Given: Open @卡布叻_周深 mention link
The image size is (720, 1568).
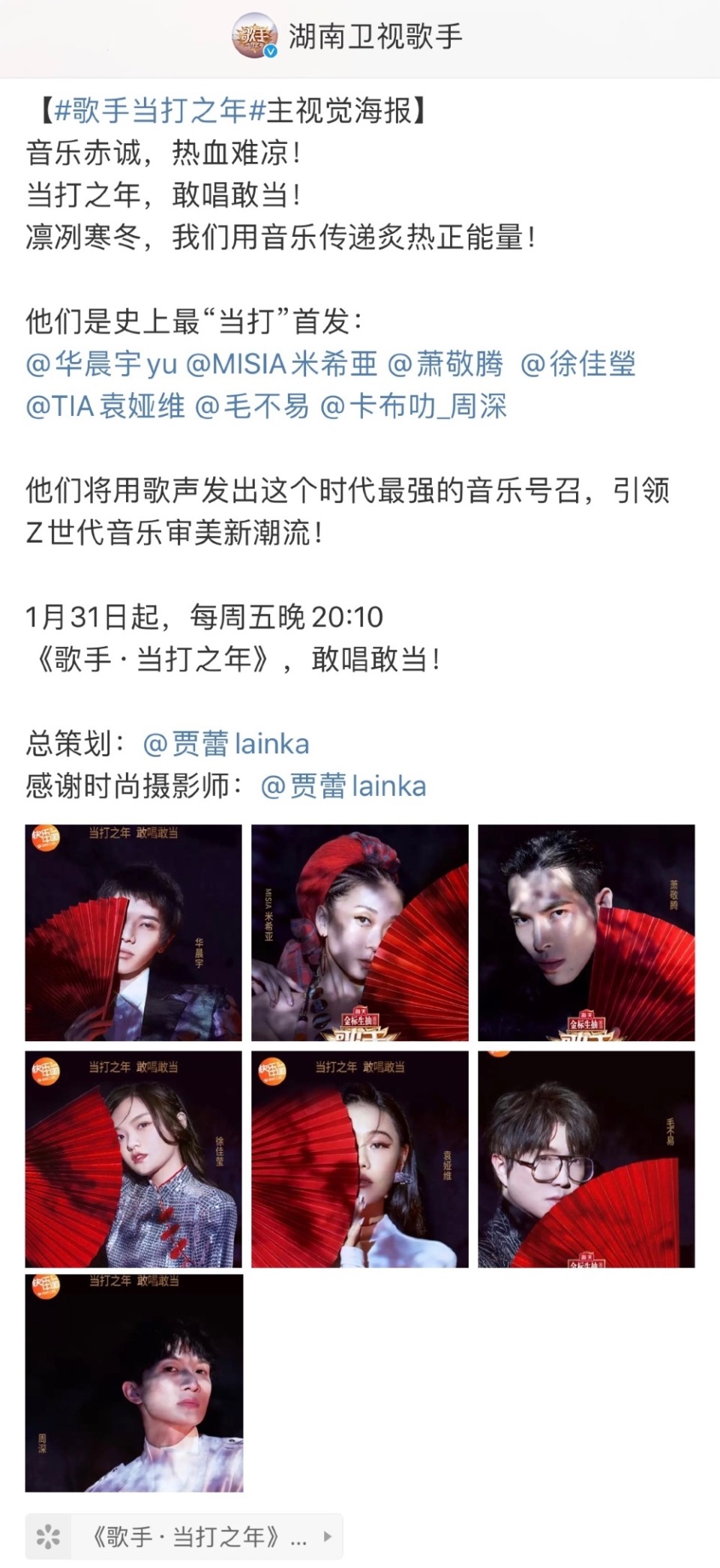Looking at the screenshot, I should [413, 406].
